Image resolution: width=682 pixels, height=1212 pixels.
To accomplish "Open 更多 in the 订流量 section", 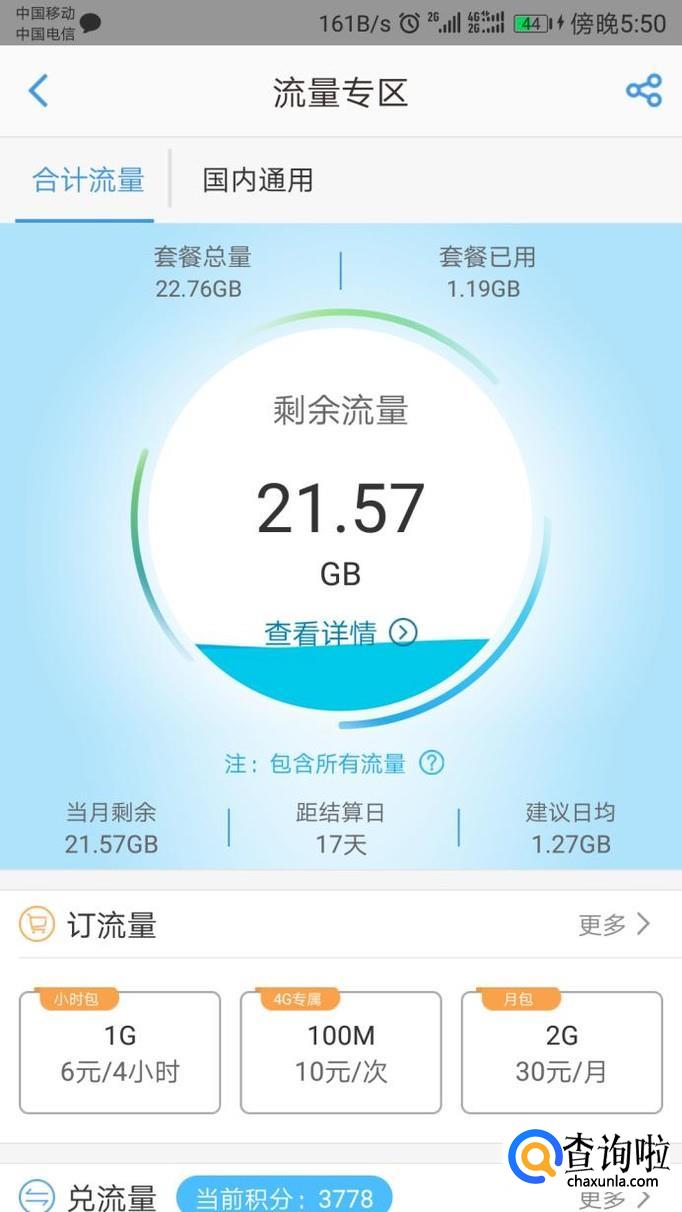I will tap(614, 925).
